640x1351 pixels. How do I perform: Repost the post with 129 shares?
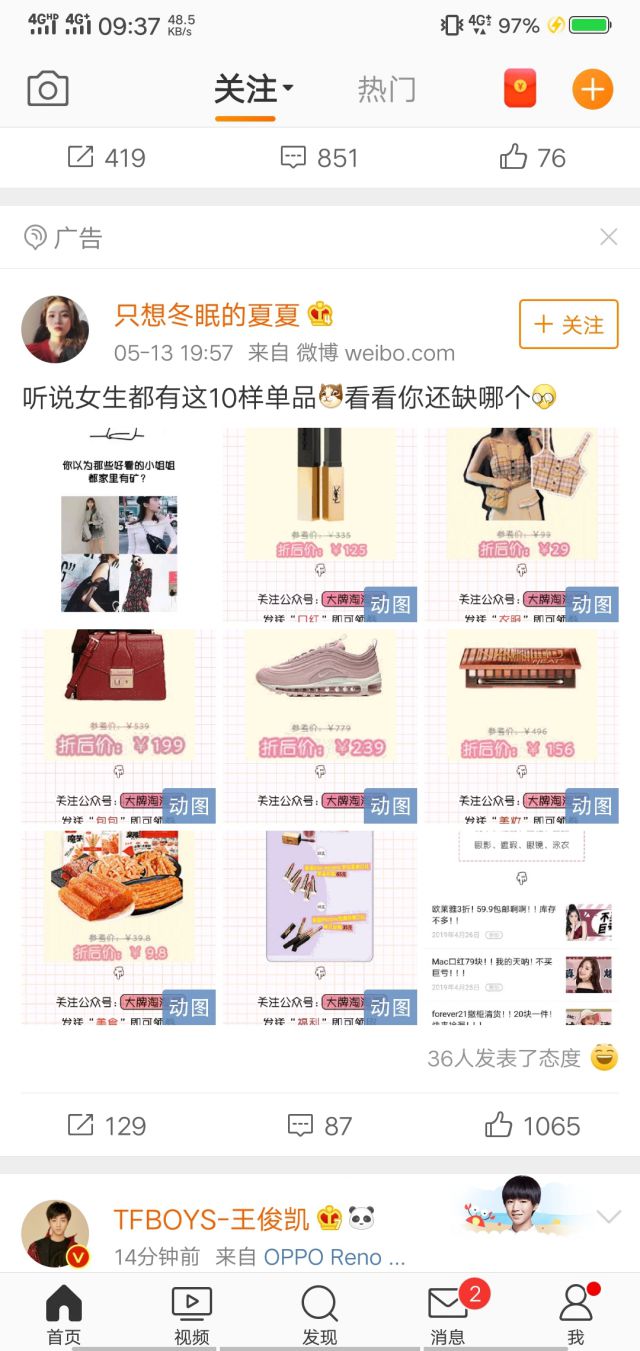[x=107, y=1125]
